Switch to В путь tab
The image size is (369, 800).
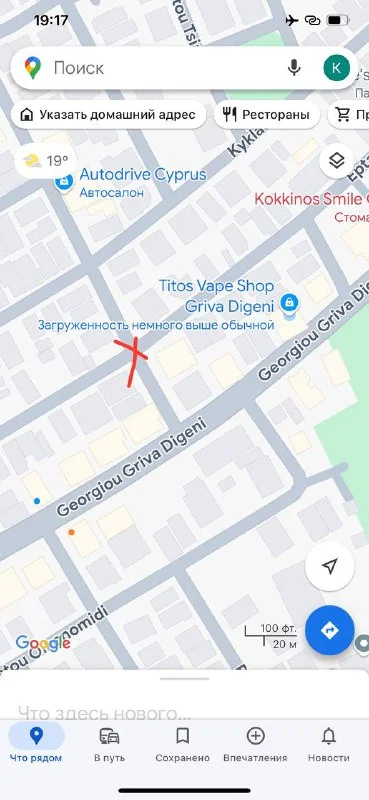110,742
